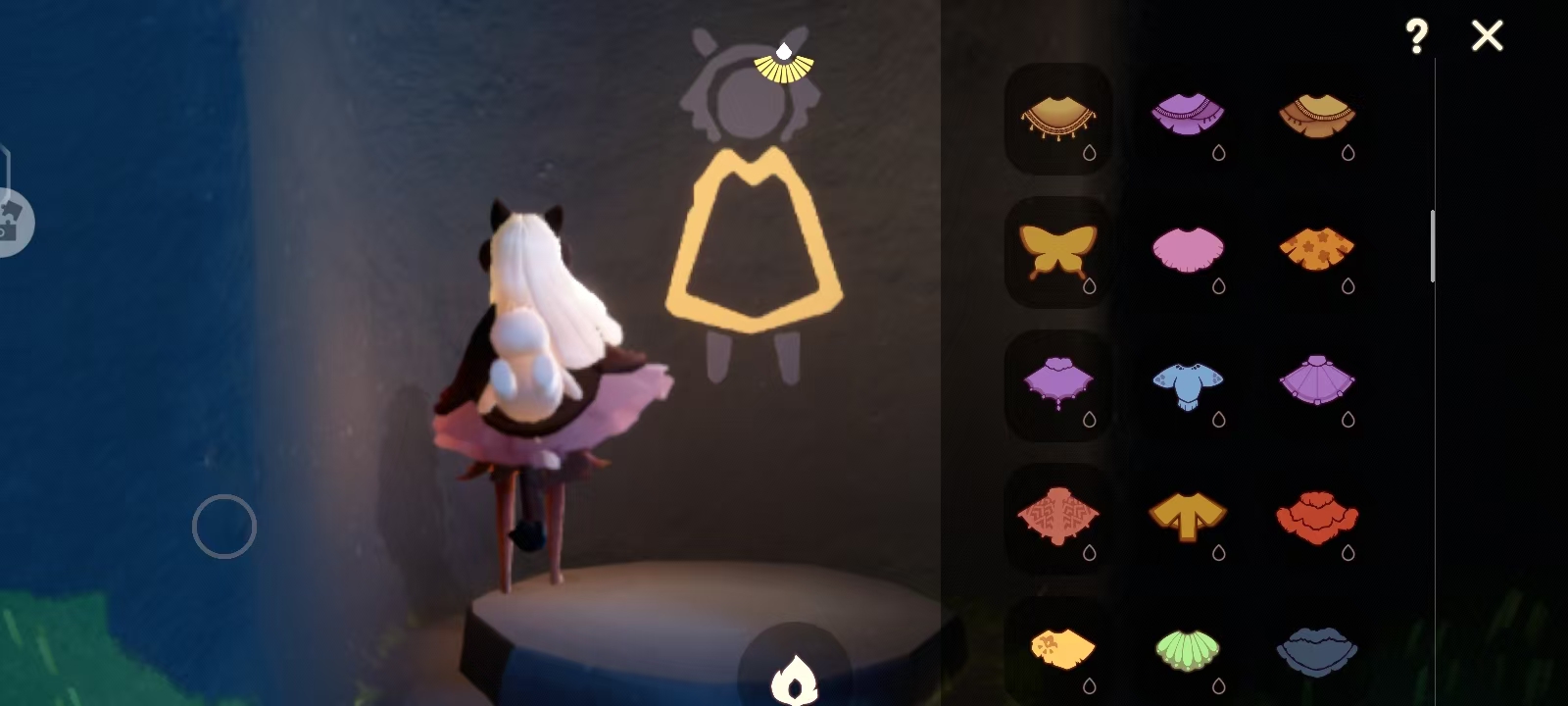This screenshot has height=706, width=1568.
Task: Select the red ruffled cape
Action: coord(1316,518)
